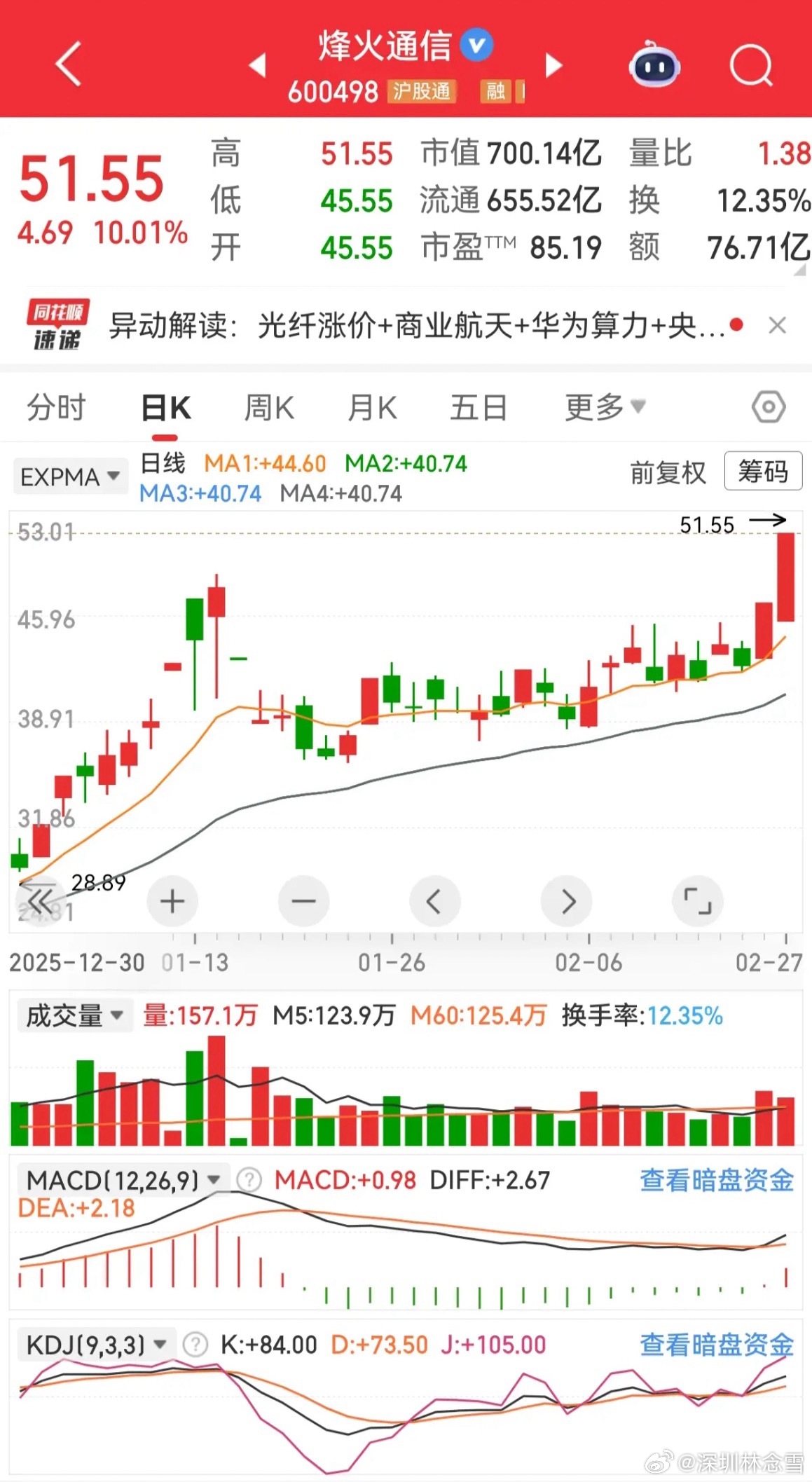Viewport: 812px width, 1482px height.
Task: Switch to the 周K weekly chart tab
Action: [x=268, y=406]
